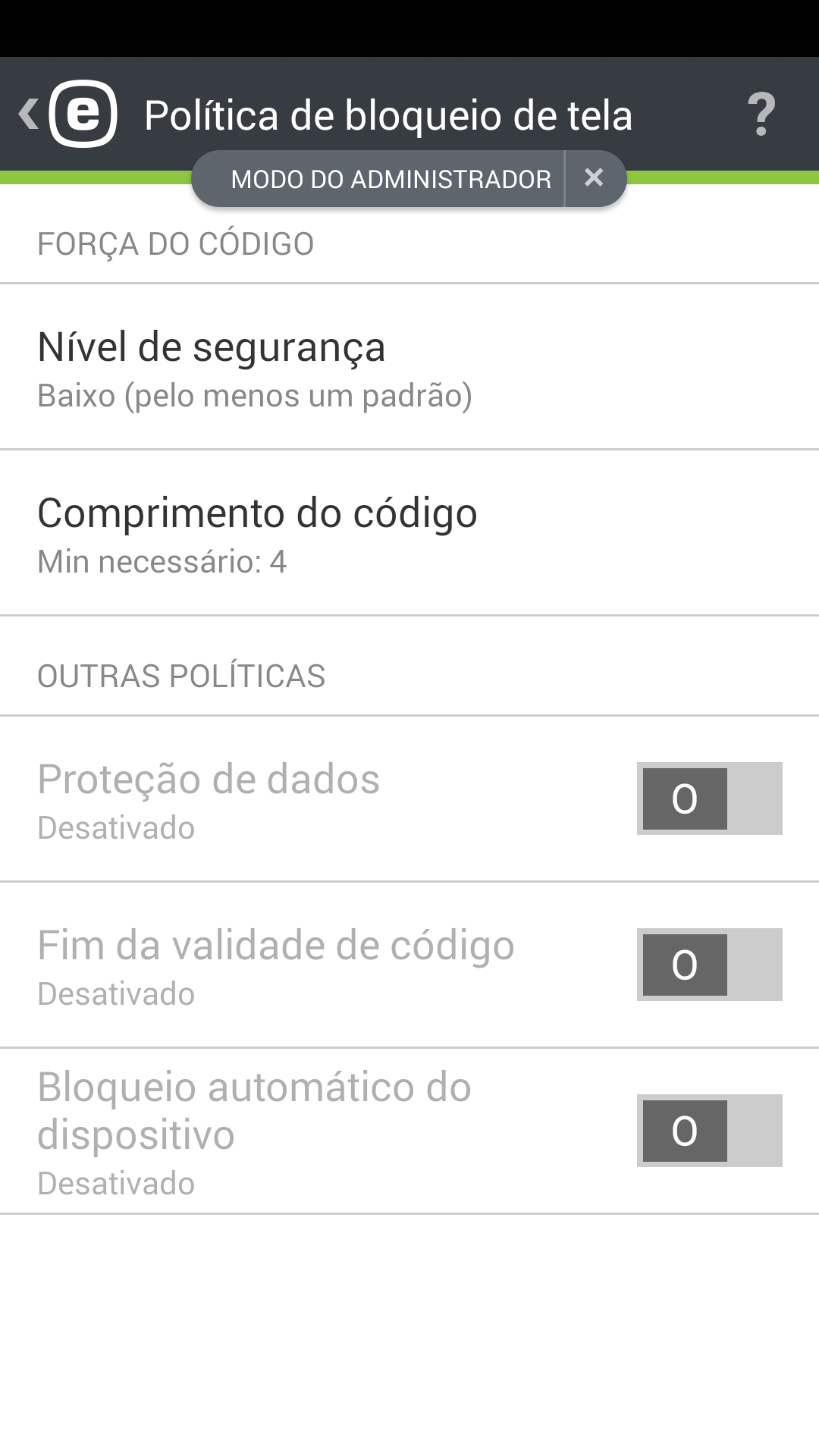
Task: Select the Força do Código section header
Action: click(176, 243)
